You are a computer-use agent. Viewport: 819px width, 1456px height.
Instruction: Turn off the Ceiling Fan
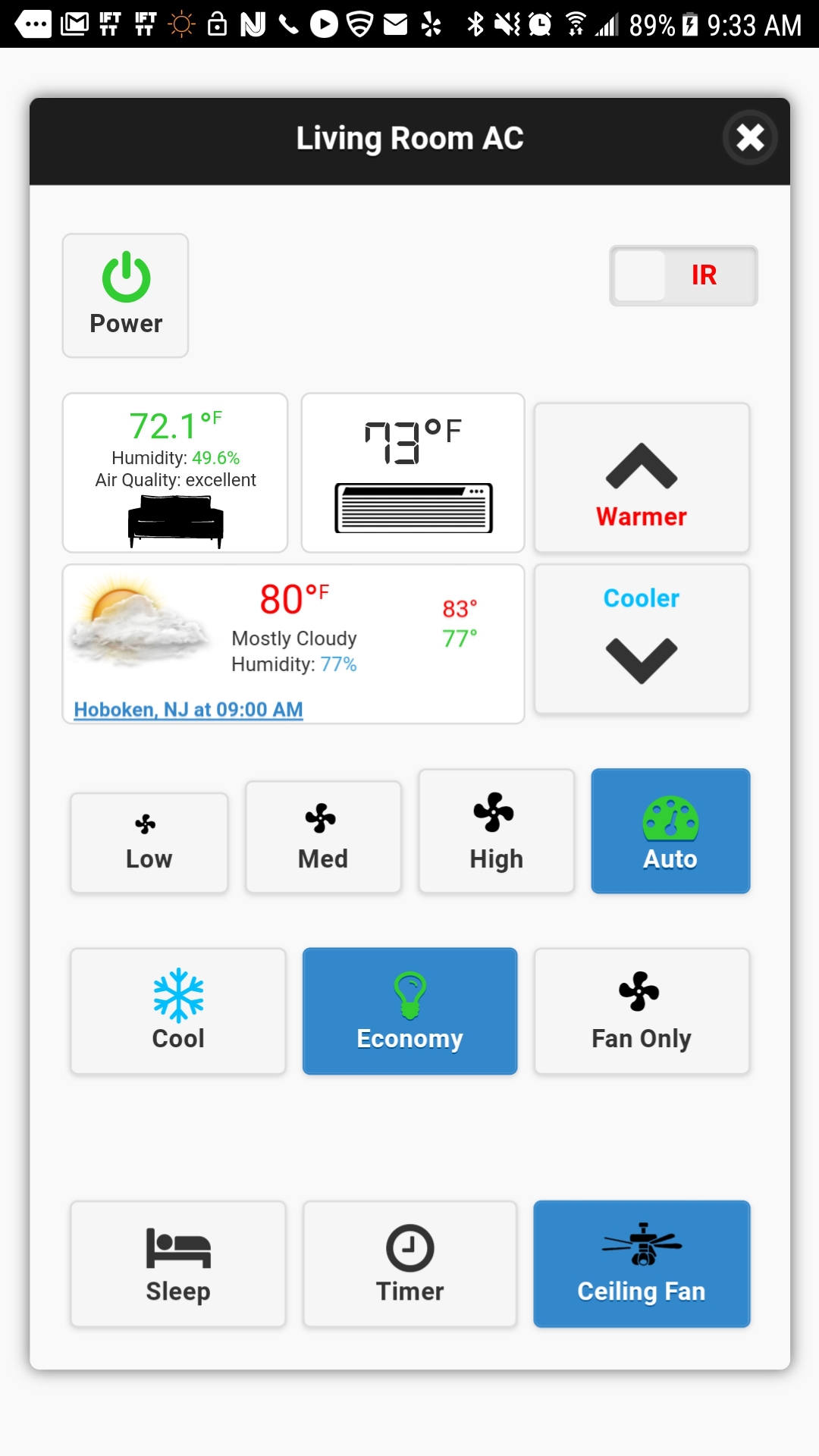coord(642,1264)
